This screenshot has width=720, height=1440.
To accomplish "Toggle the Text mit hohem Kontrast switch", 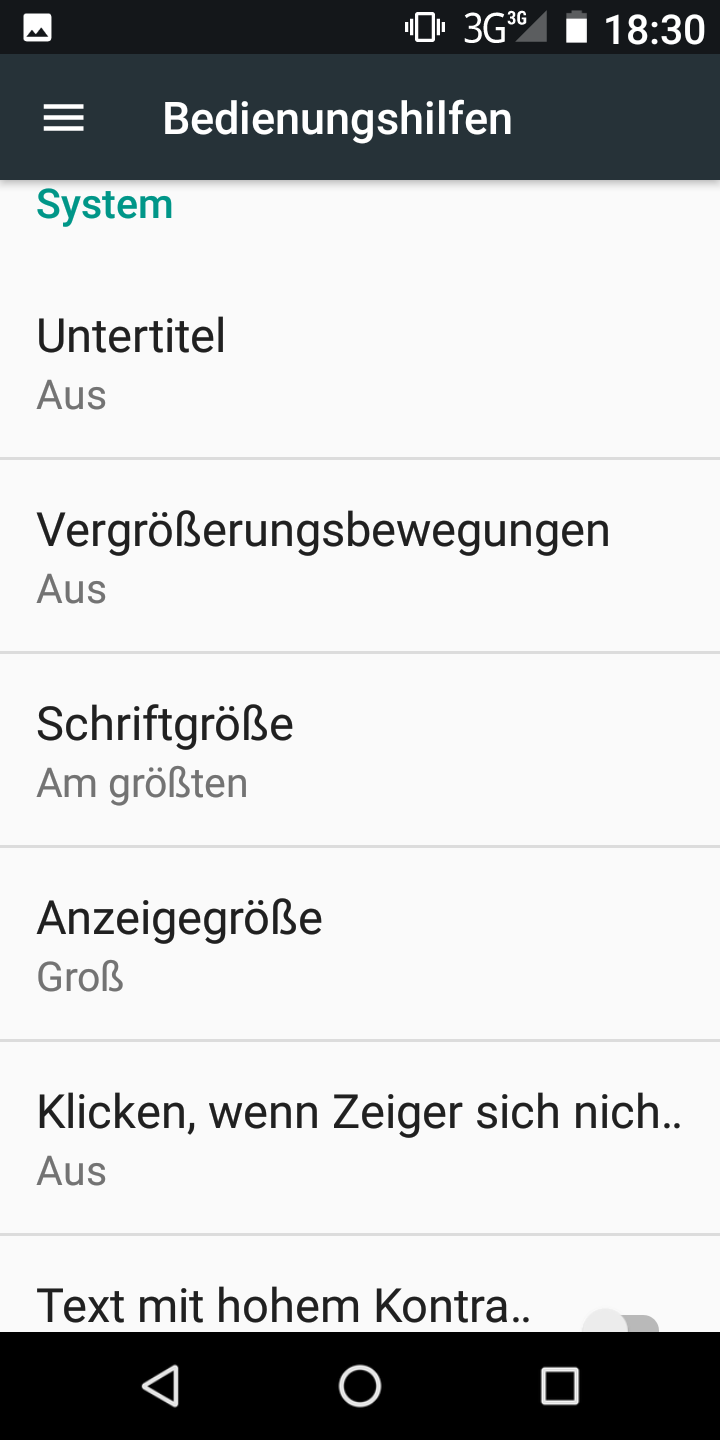I will (x=620, y=1322).
